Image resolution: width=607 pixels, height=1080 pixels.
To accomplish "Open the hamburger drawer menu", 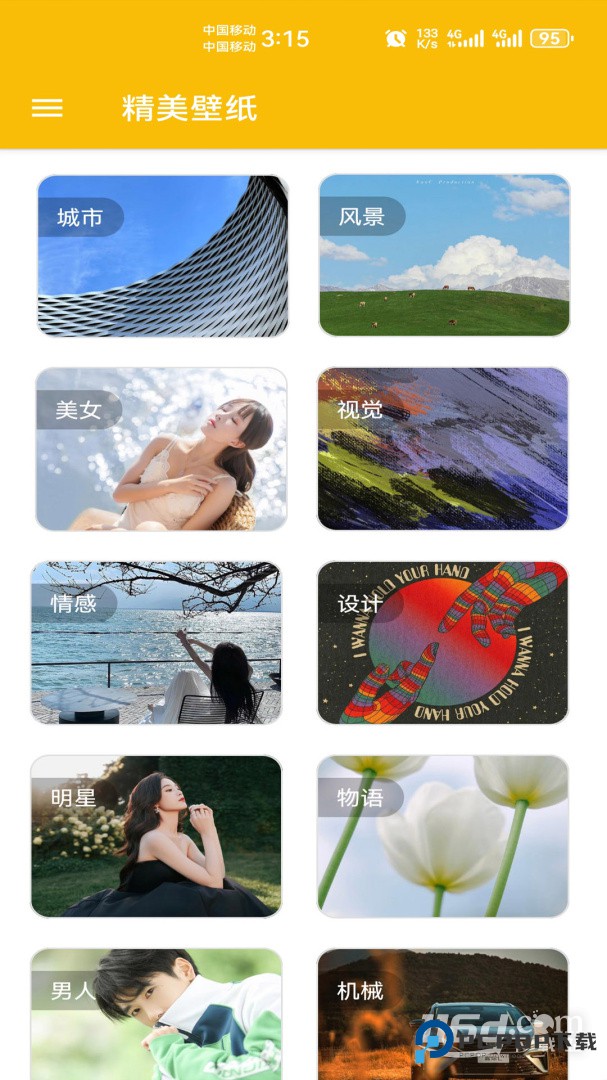I will pos(47,108).
